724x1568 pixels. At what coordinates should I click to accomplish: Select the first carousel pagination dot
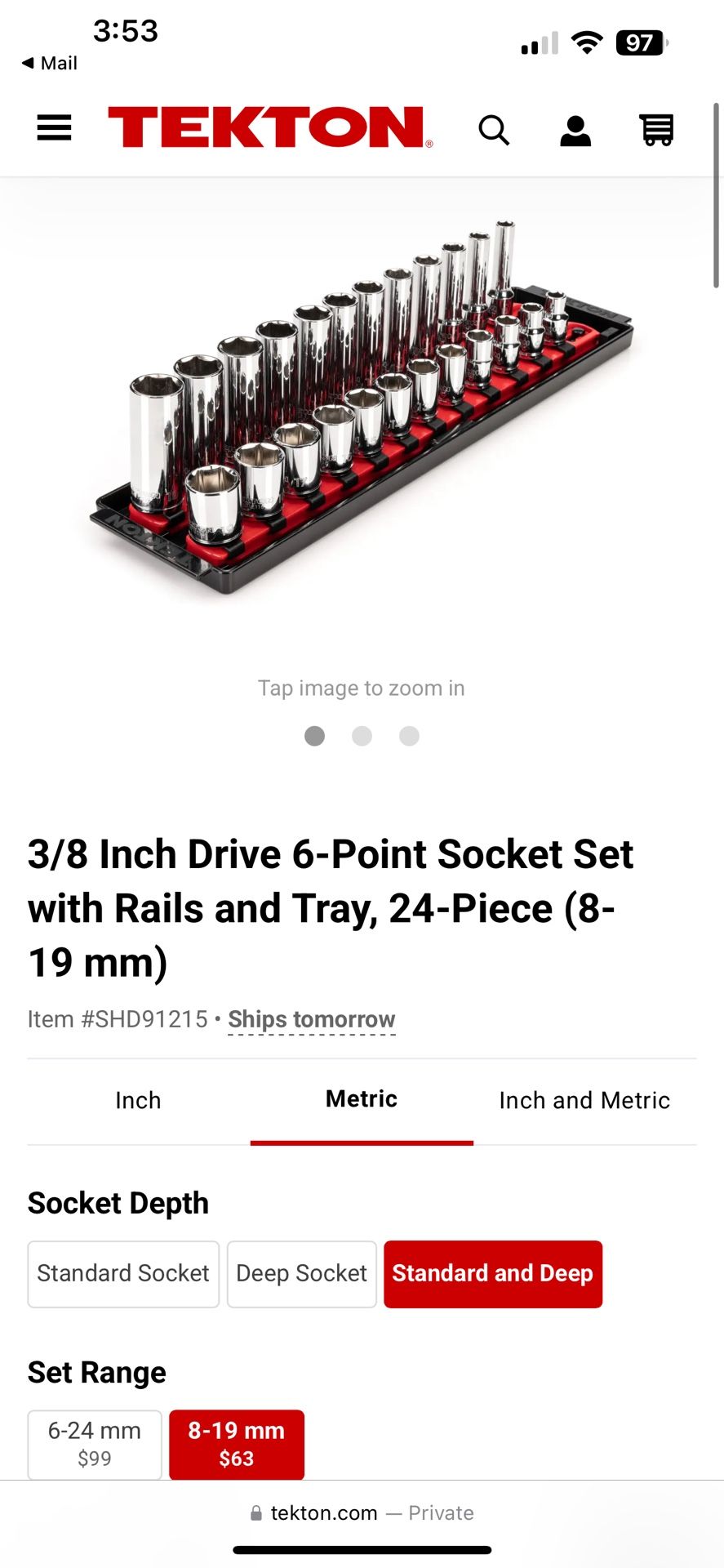point(314,736)
